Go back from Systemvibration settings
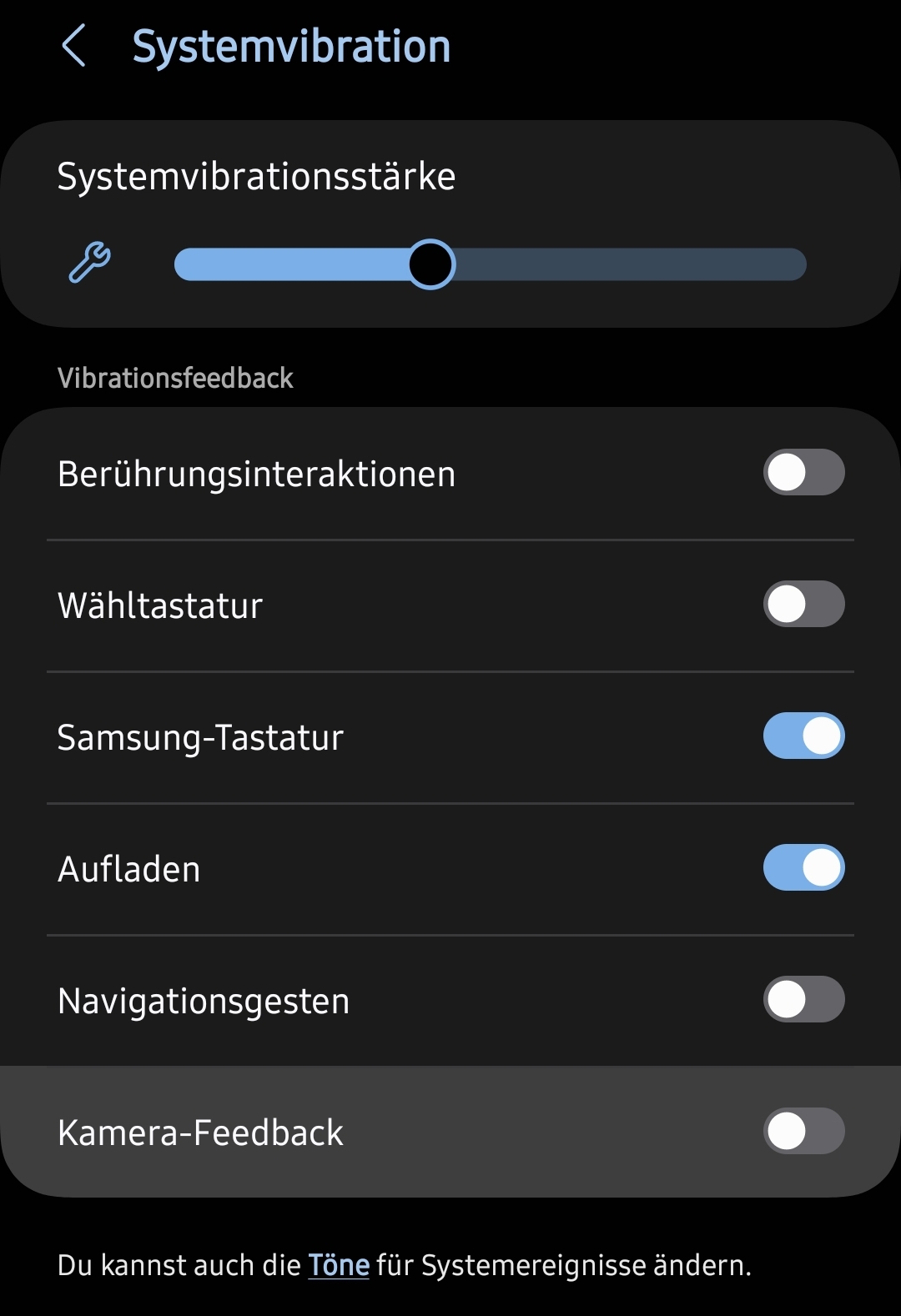901x1316 pixels. (x=74, y=46)
